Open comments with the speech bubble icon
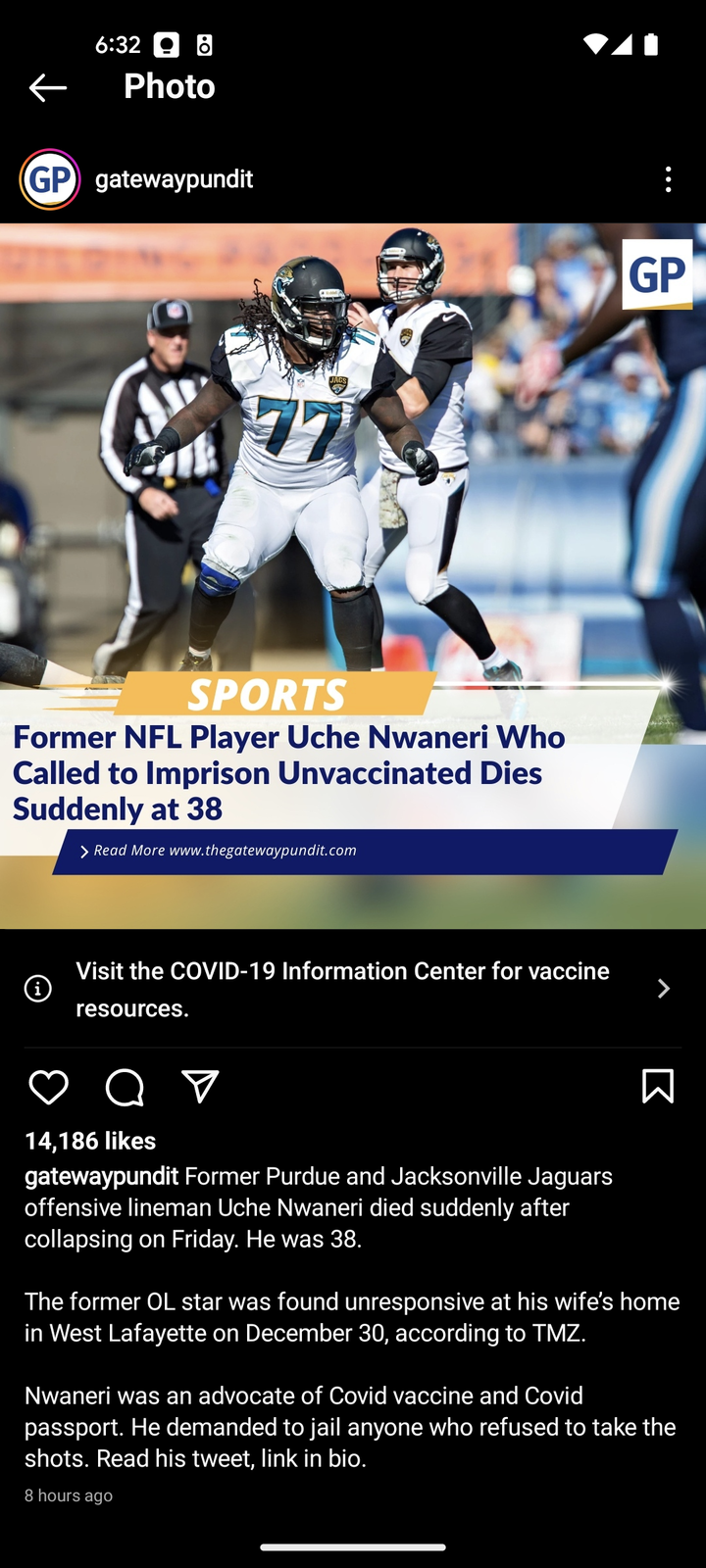Image resolution: width=706 pixels, height=1568 pixels. [x=125, y=1087]
